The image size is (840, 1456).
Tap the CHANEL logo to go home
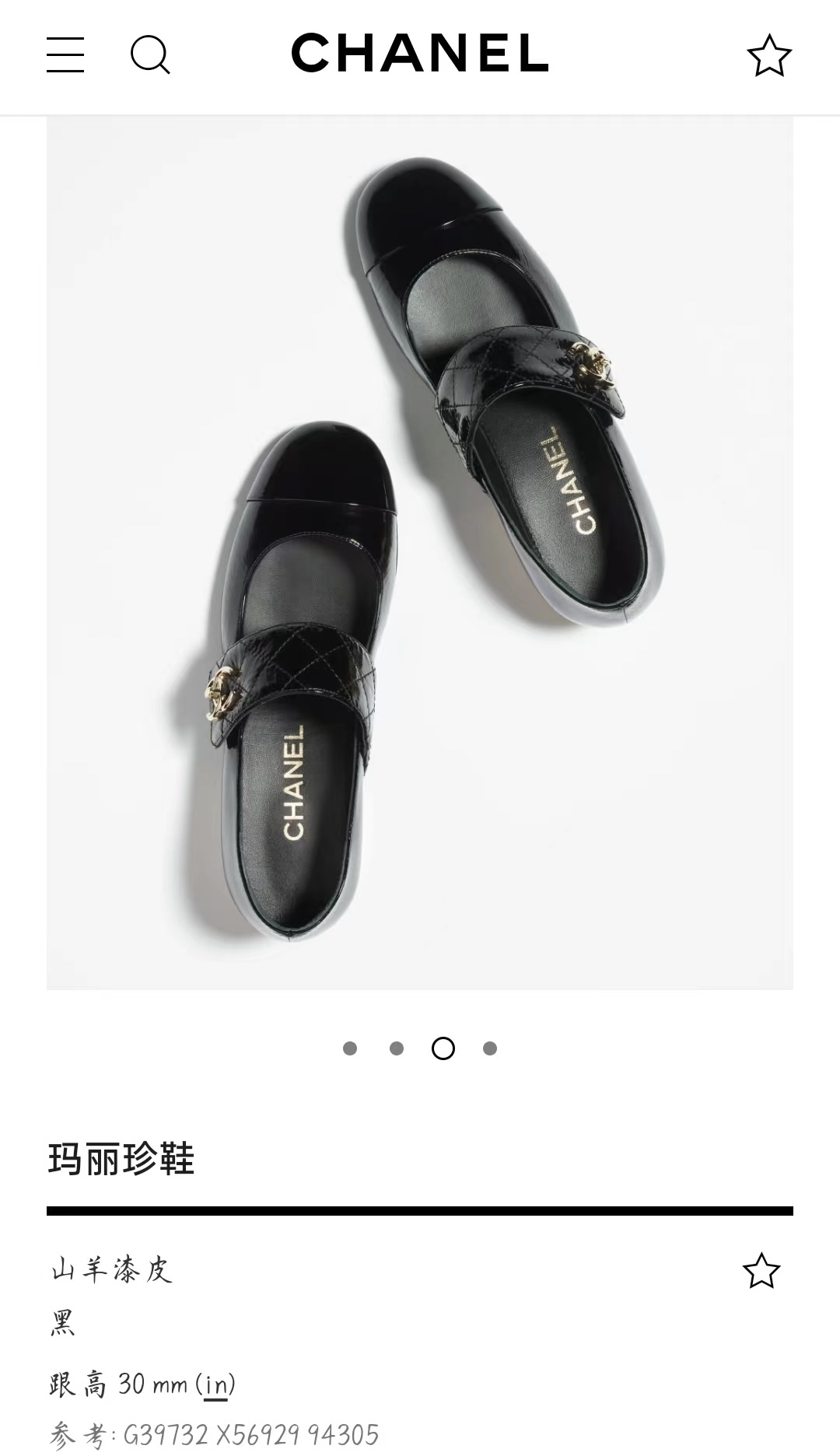click(x=420, y=53)
